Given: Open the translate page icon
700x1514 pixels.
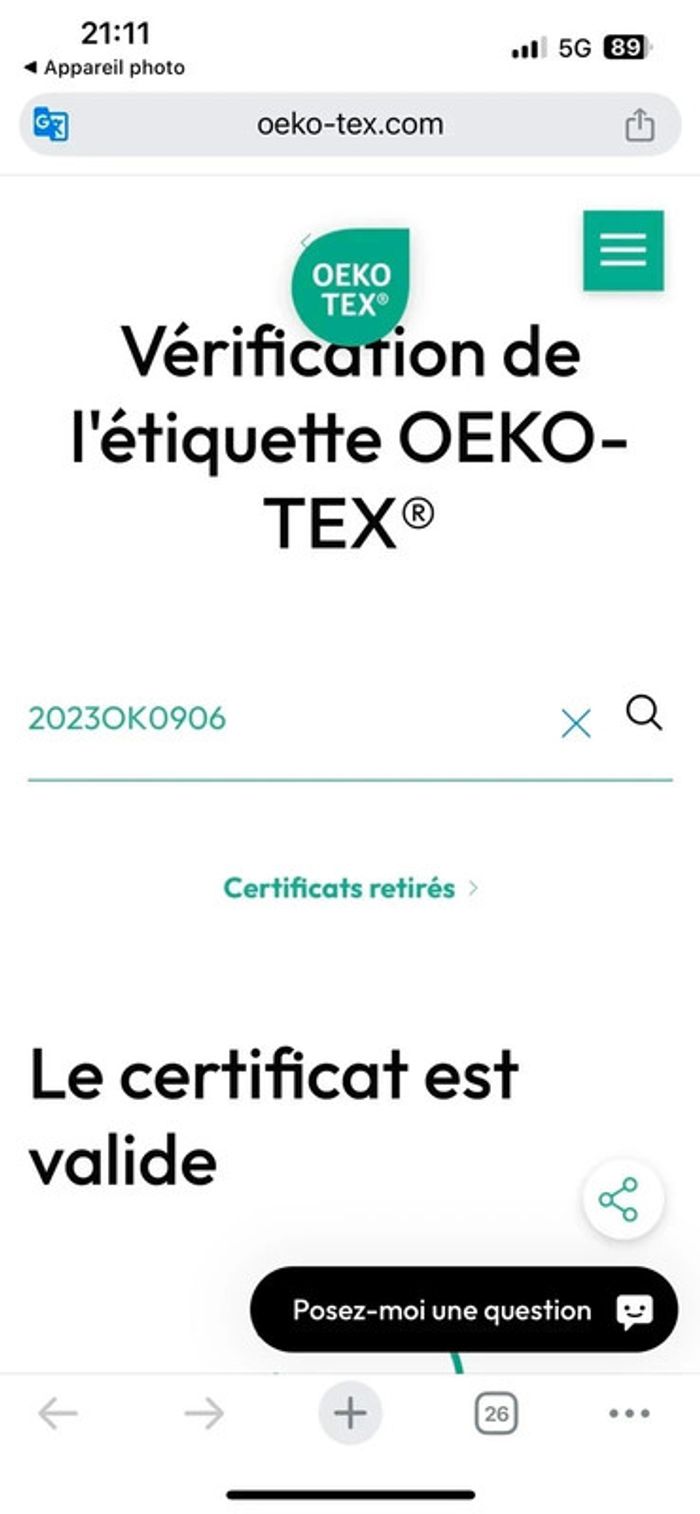Looking at the screenshot, I should click(51, 124).
